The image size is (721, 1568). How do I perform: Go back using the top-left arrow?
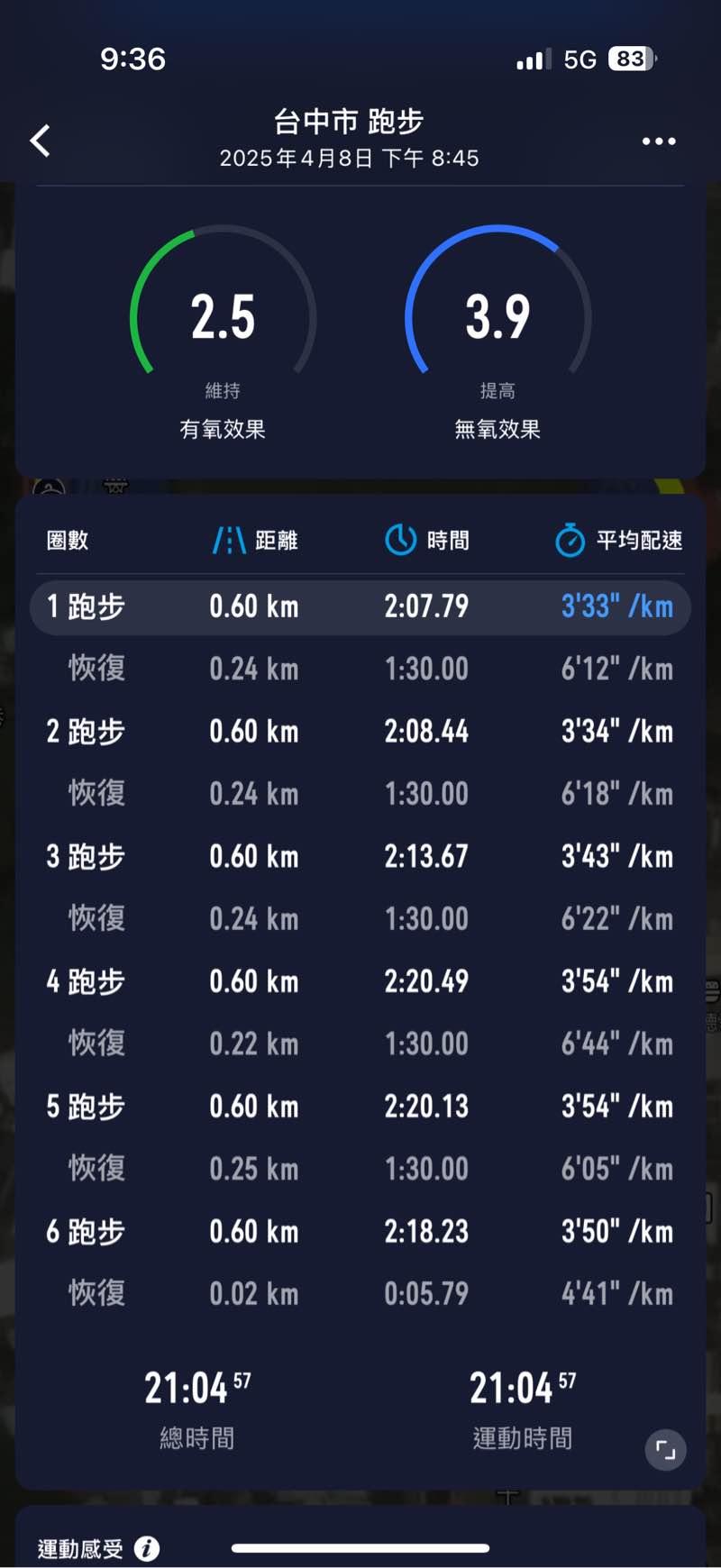(x=41, y=141)
